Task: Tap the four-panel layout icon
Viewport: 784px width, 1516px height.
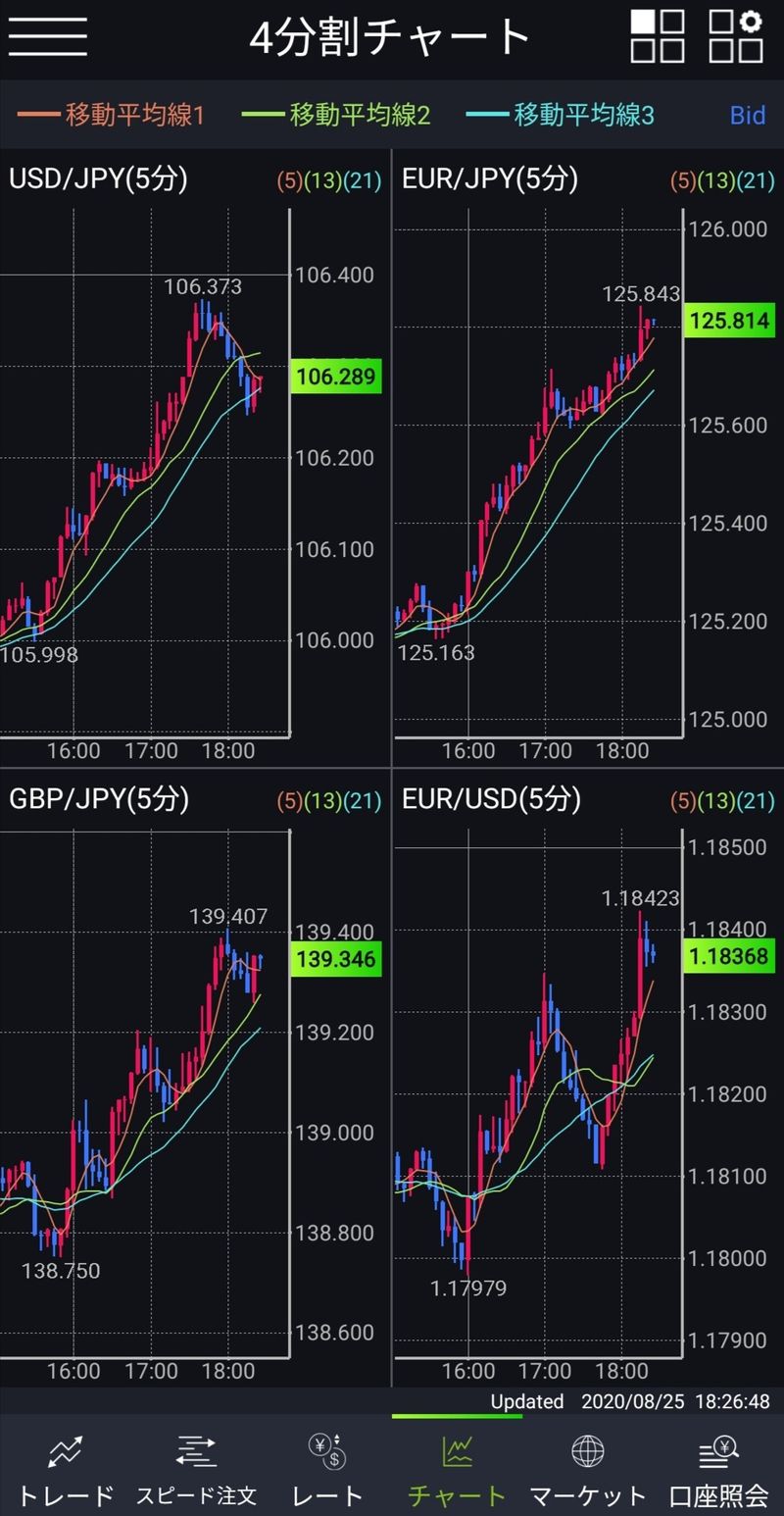Action: click(657, 37)
